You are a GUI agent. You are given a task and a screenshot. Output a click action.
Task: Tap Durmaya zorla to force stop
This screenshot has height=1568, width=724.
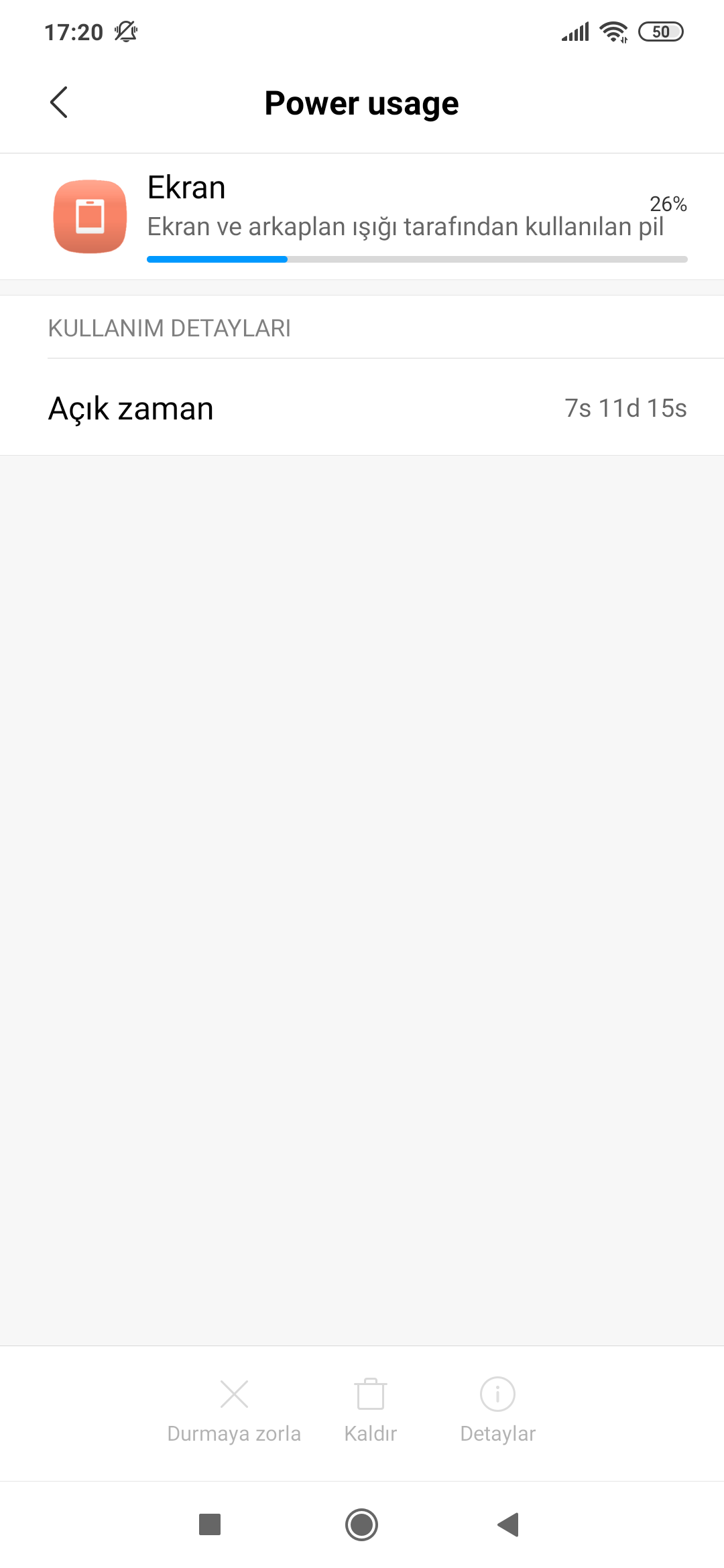coord(234,1410)
